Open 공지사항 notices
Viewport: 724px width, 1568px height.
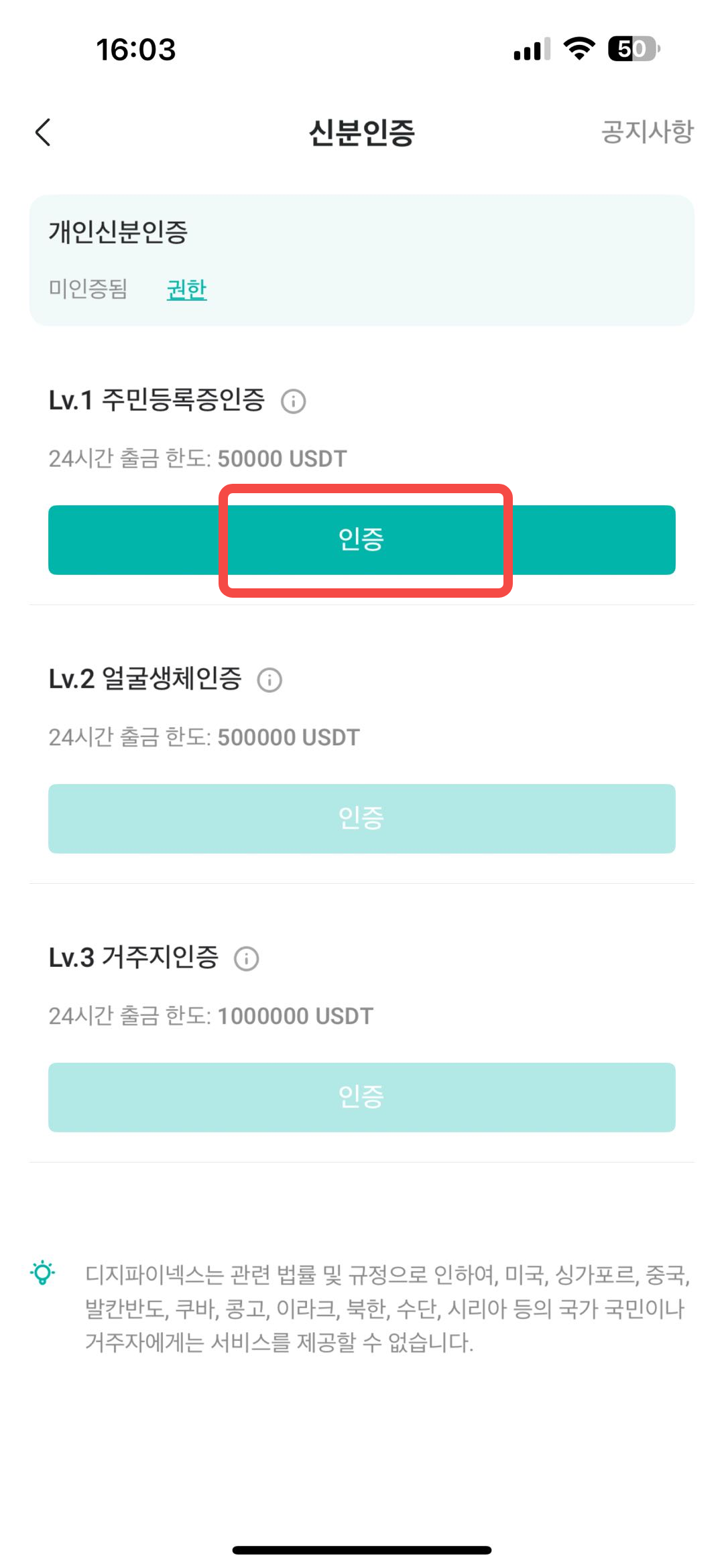(x=647, y=131)
